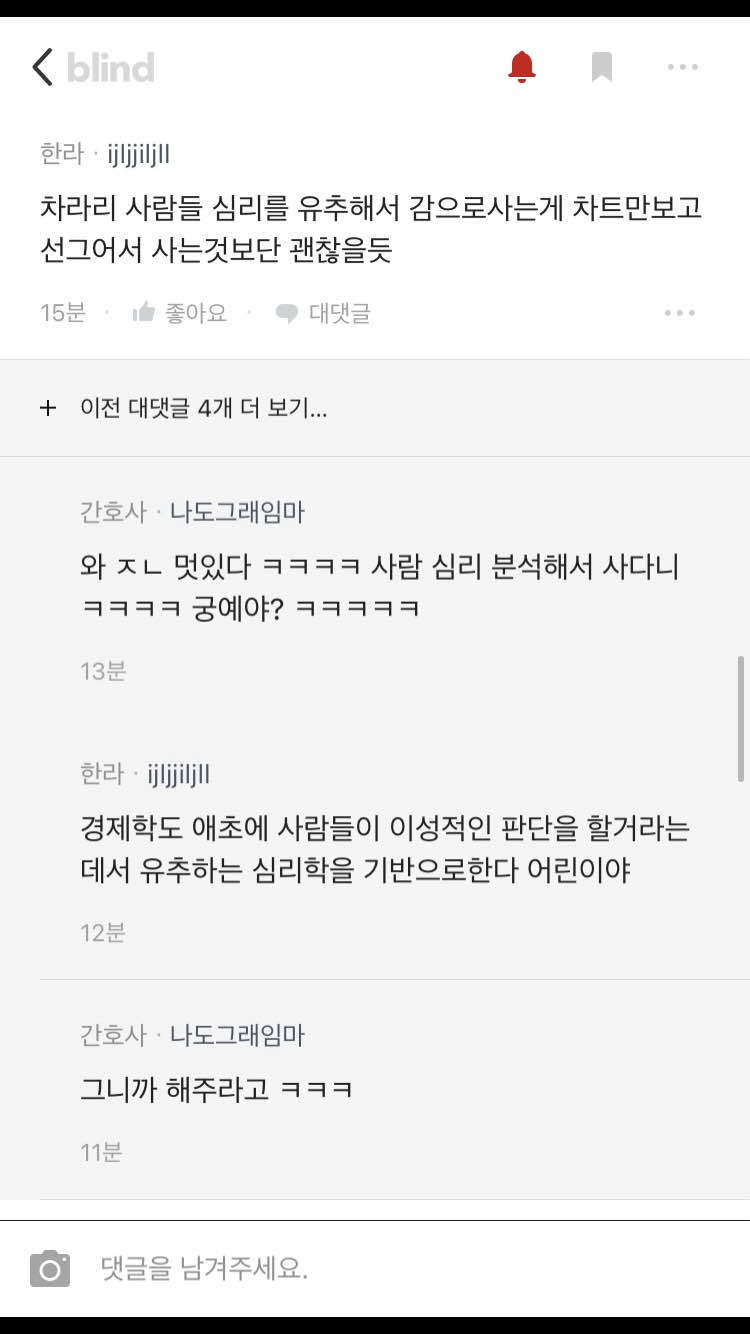This screenshot has height=1334, width=750.
Task: Click the Blind logo
Action: pos(110,66)
